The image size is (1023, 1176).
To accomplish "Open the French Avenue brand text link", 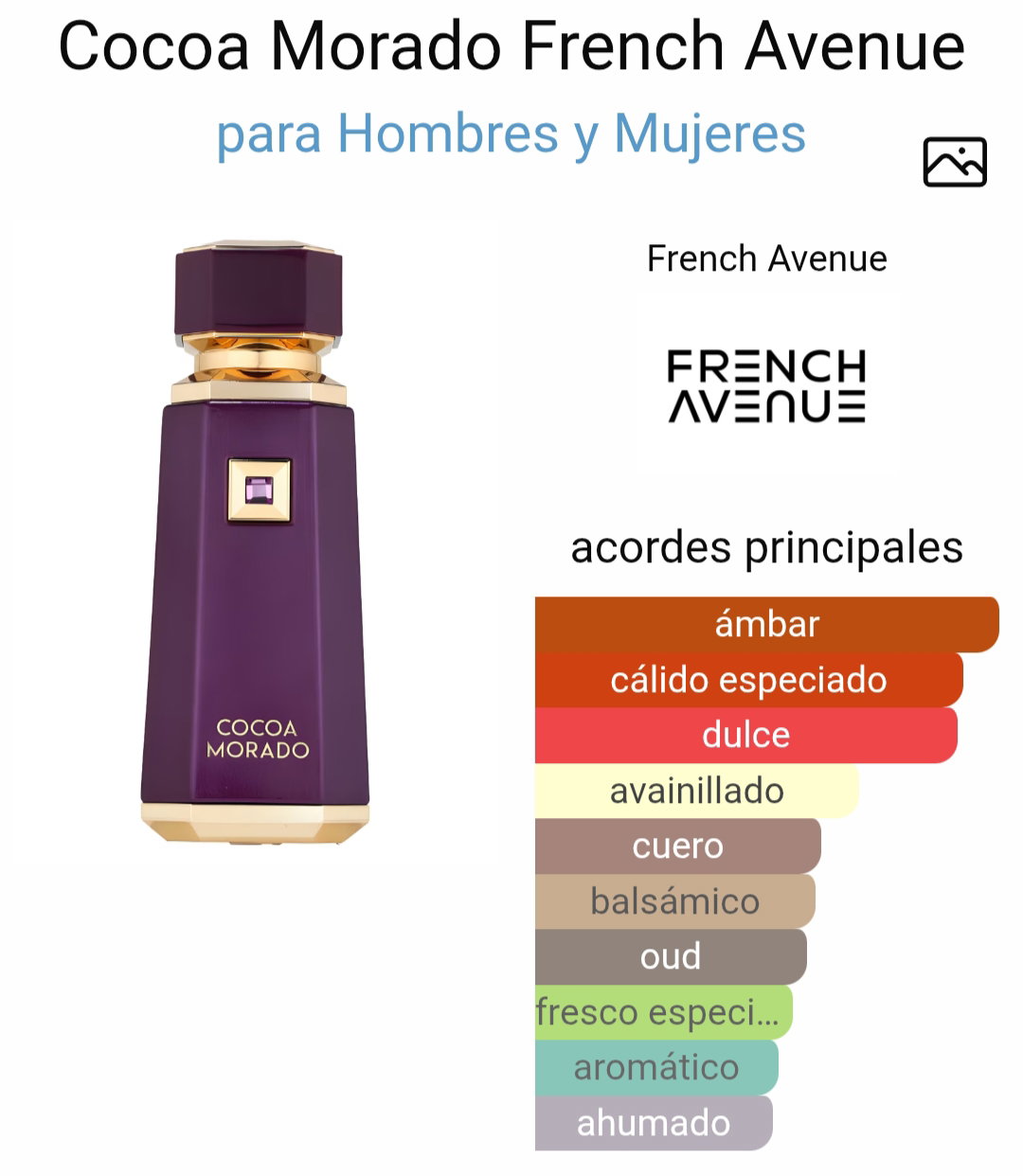I will [x=766, y=258].
